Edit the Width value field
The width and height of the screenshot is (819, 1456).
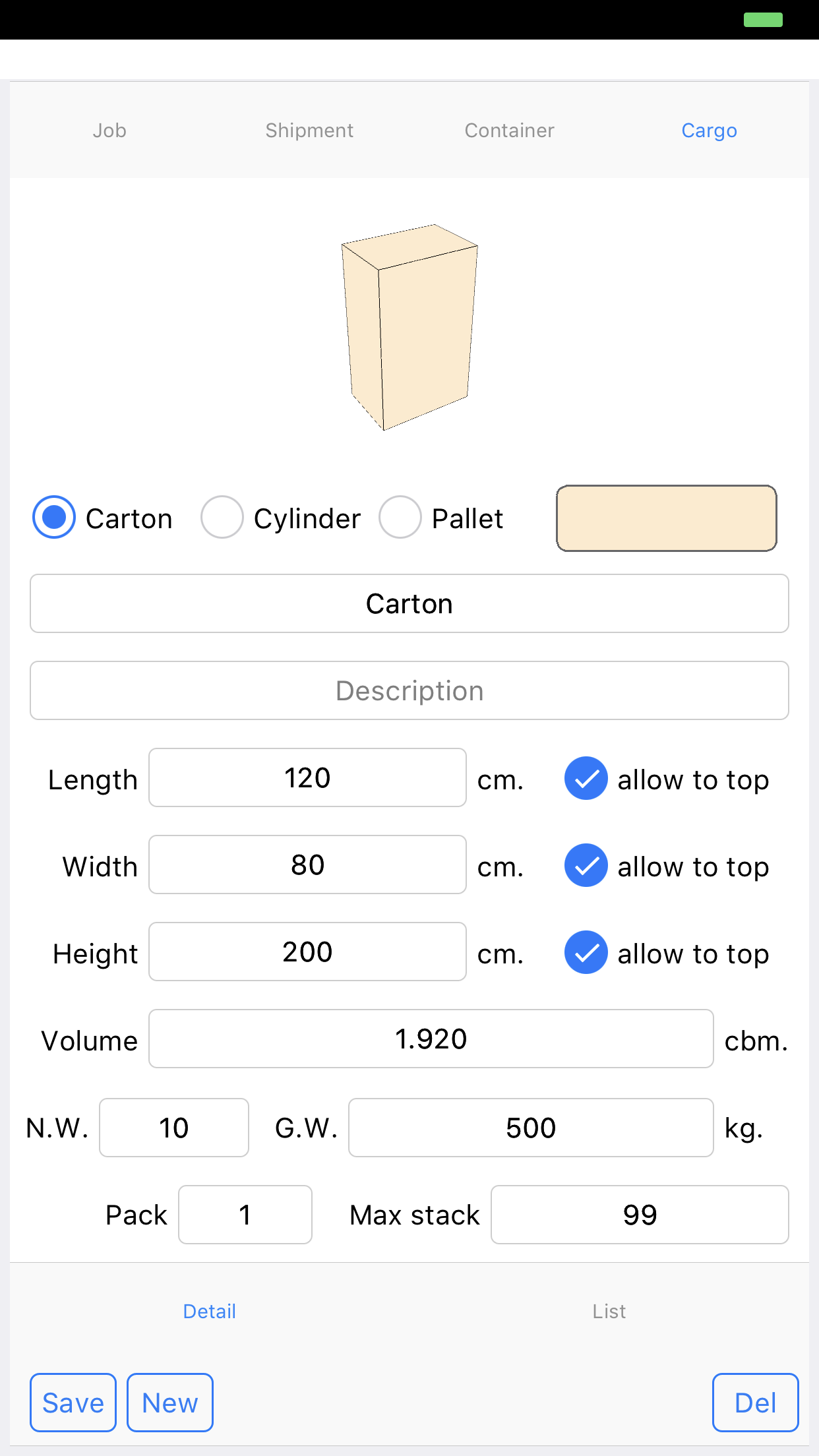pos(307,864)
